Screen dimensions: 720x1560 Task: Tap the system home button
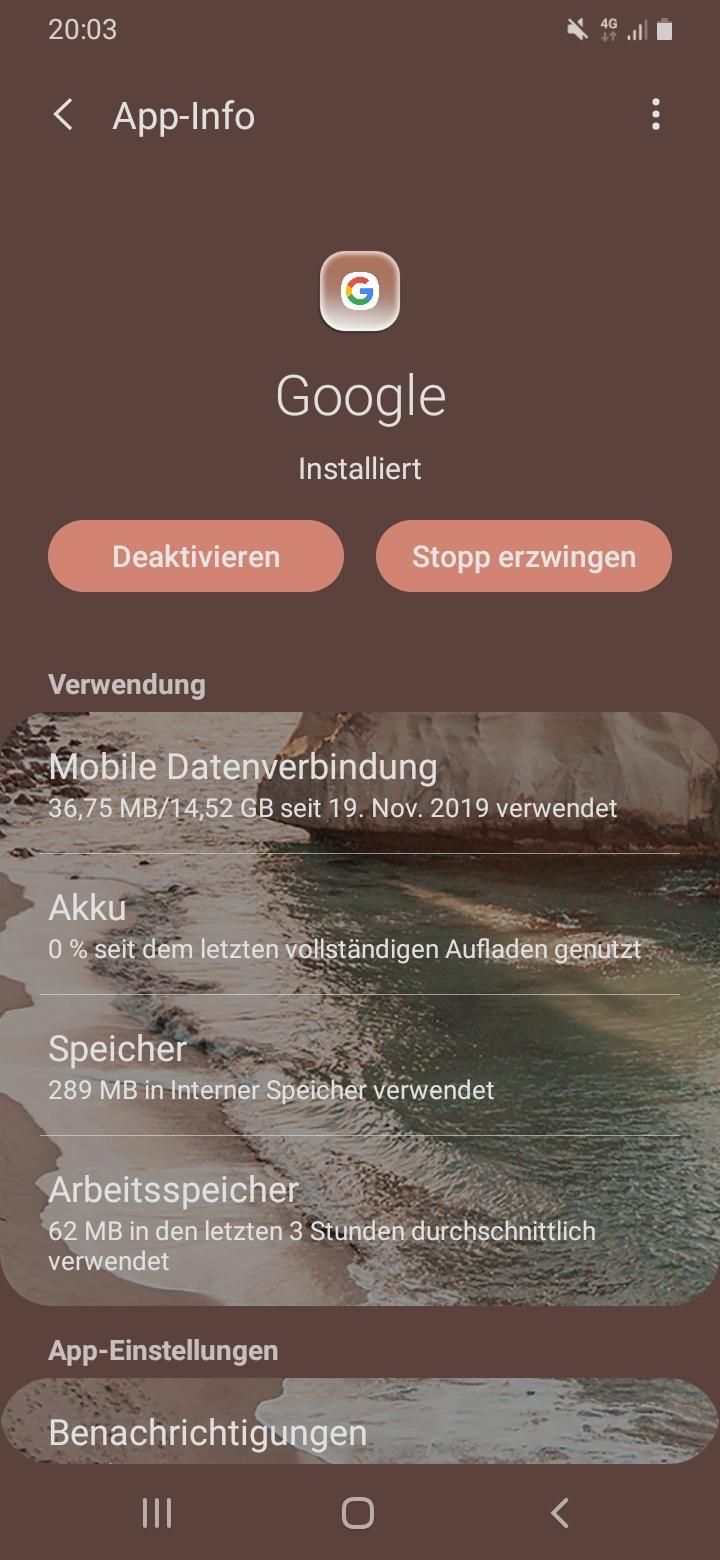coord(358,1512)
